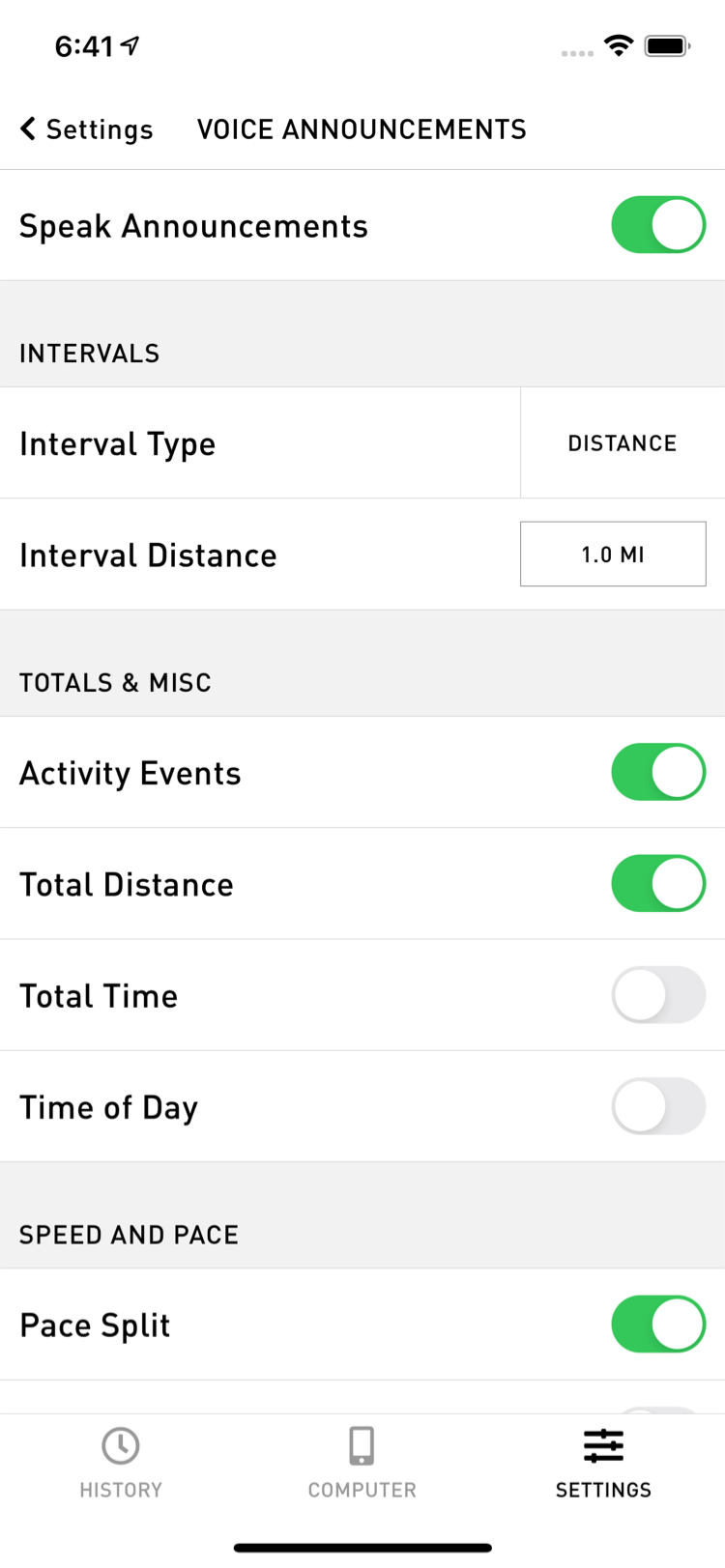Select the Settings tab
This screenshot has height=1568, width=725.
[603, 1463]
